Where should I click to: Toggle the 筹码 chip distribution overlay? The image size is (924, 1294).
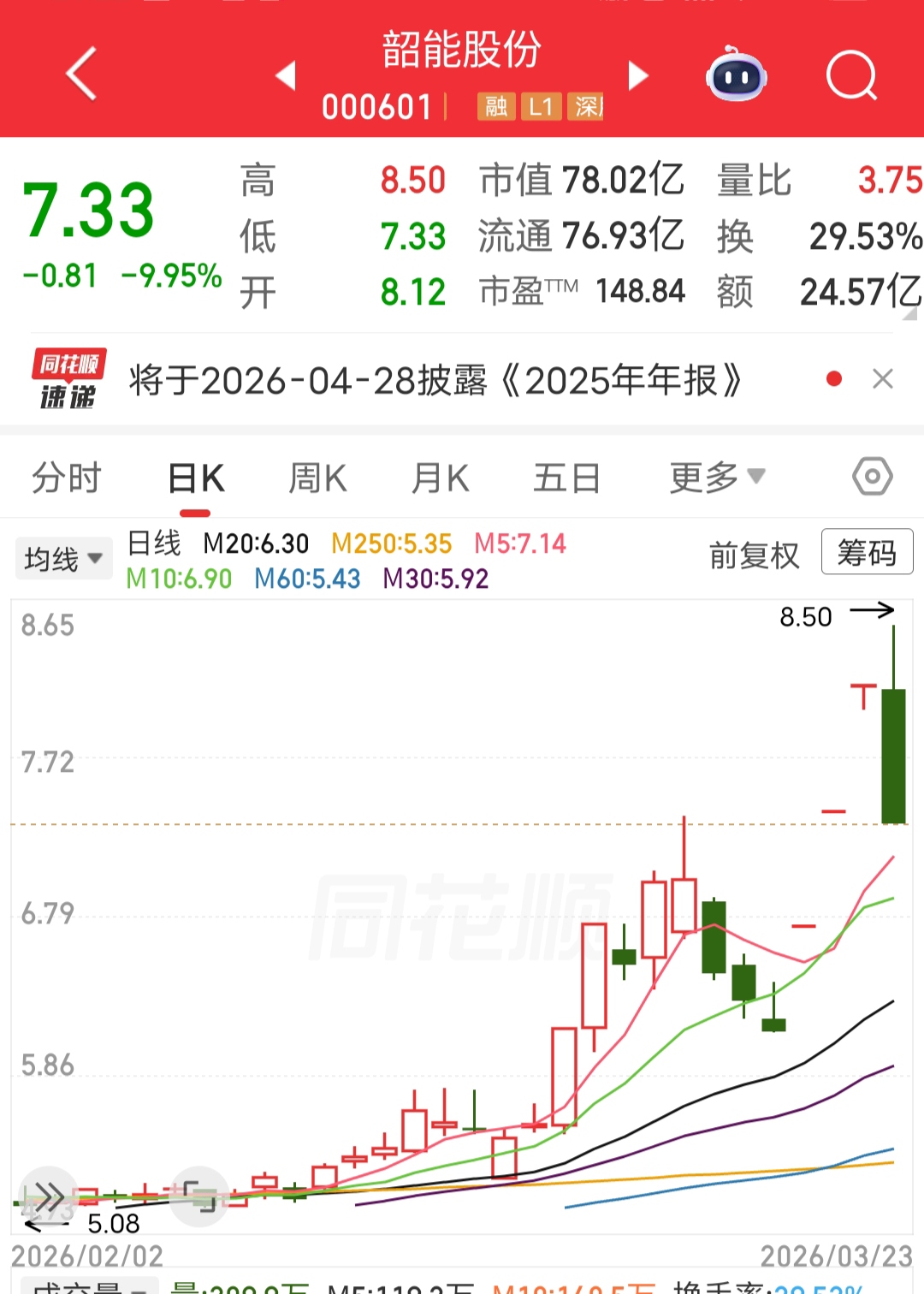(x=867, y=553)
